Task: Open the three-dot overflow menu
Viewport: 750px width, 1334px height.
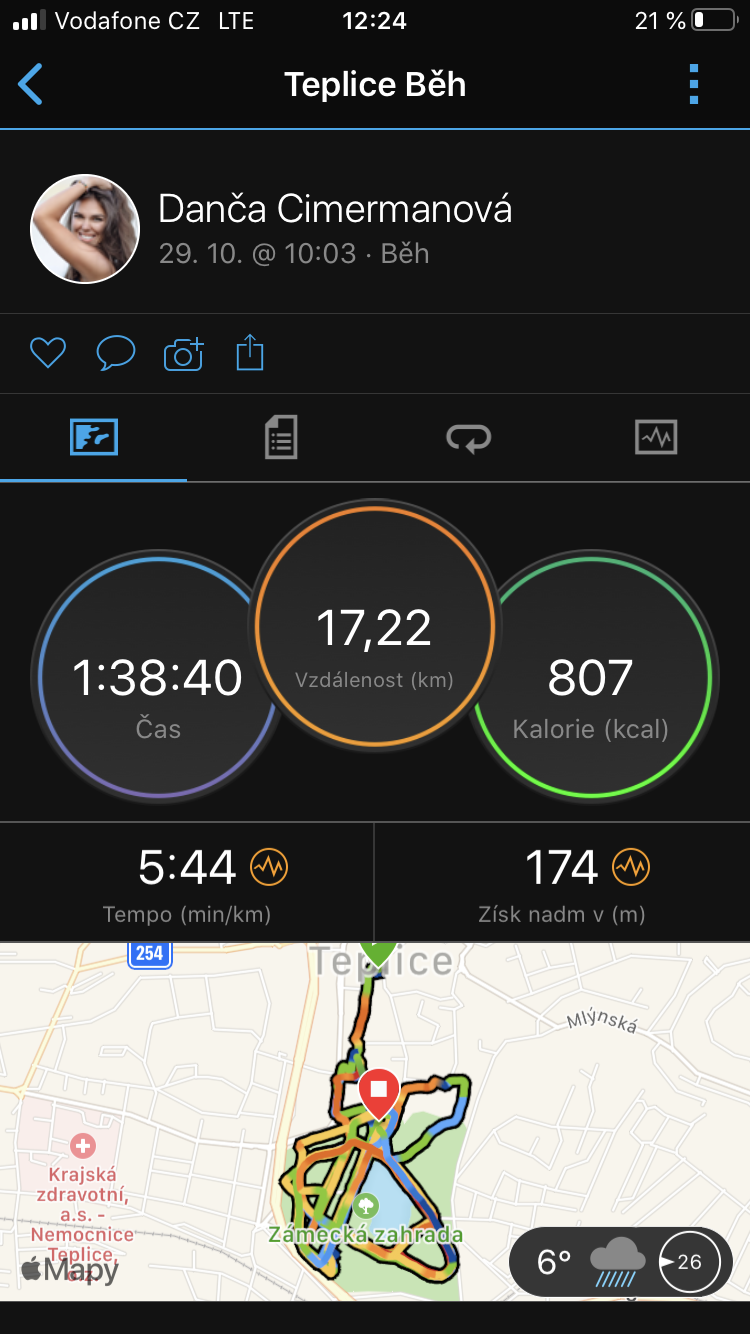Action: point(694,84)
